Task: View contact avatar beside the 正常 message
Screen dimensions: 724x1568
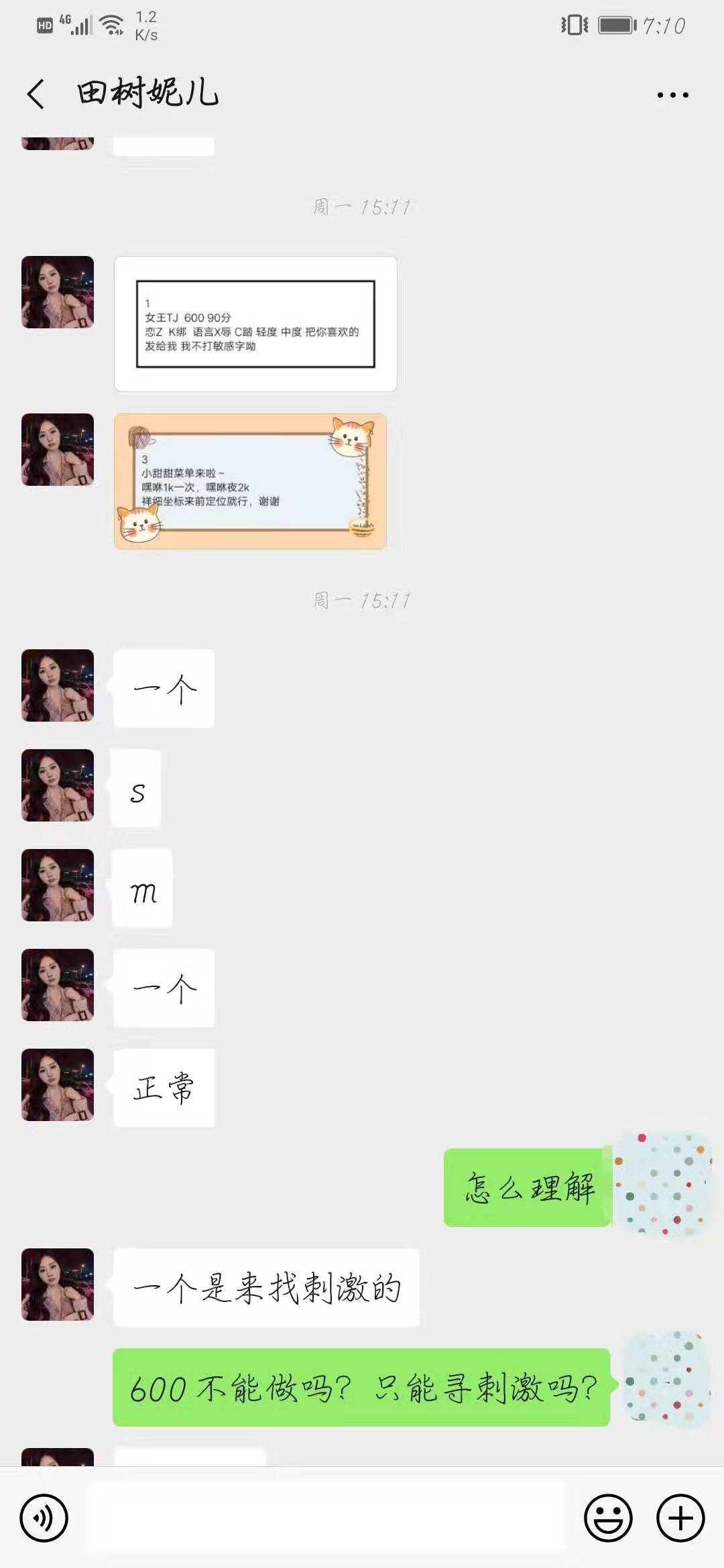Action: pos(58,1085)
